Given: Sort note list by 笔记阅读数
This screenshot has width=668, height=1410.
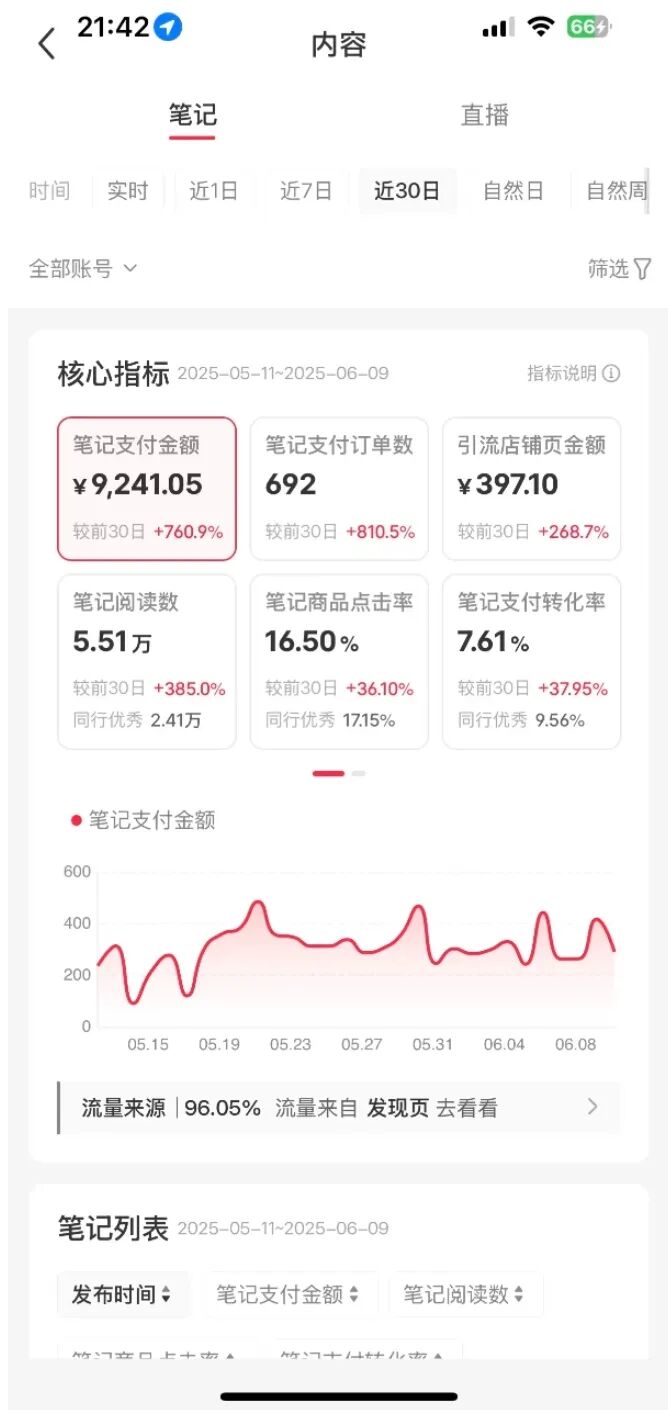Looking at the screenshot, I should [x=465, y=1294].
